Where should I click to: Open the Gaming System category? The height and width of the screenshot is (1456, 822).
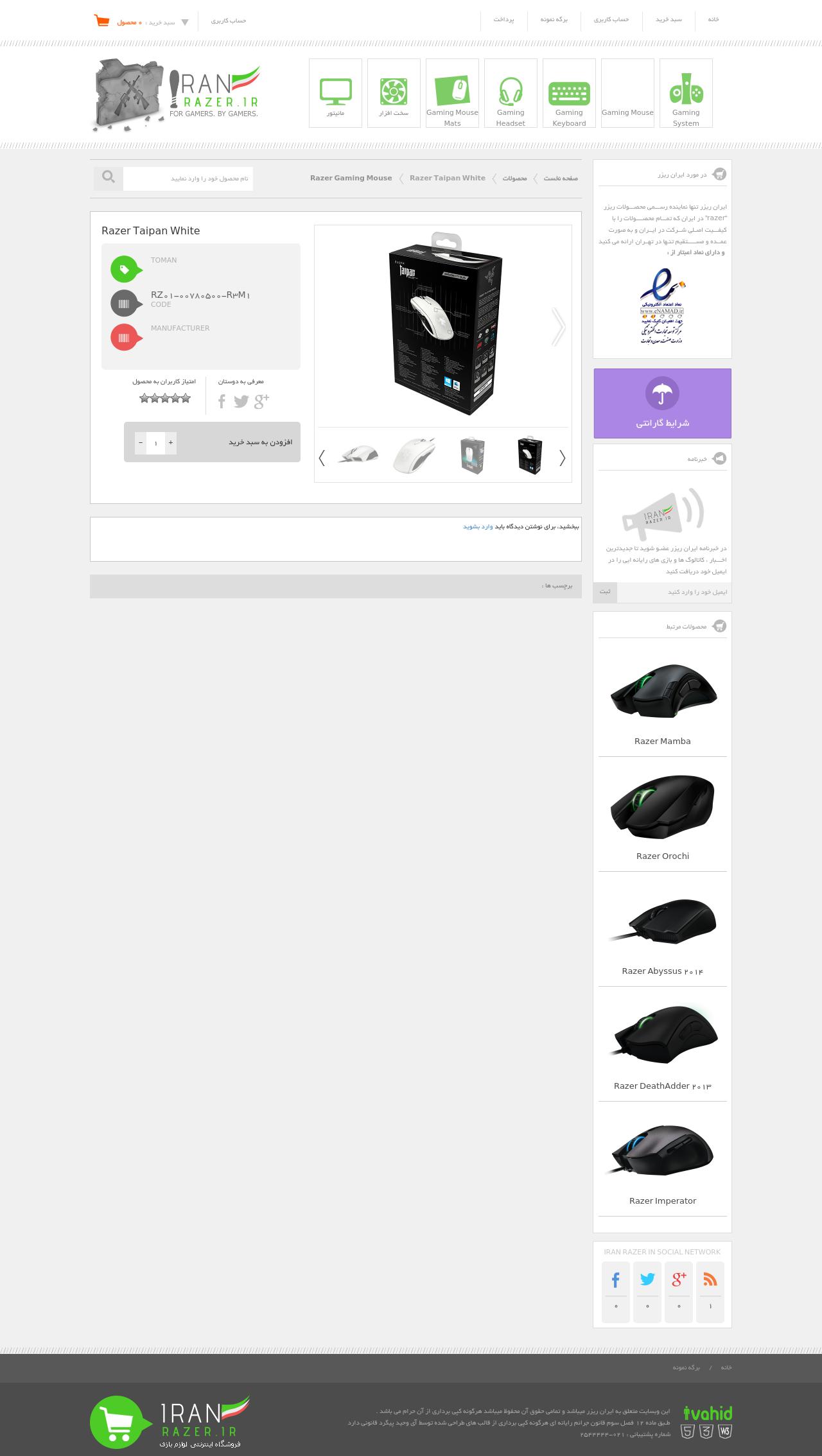[x=686, y=94]
